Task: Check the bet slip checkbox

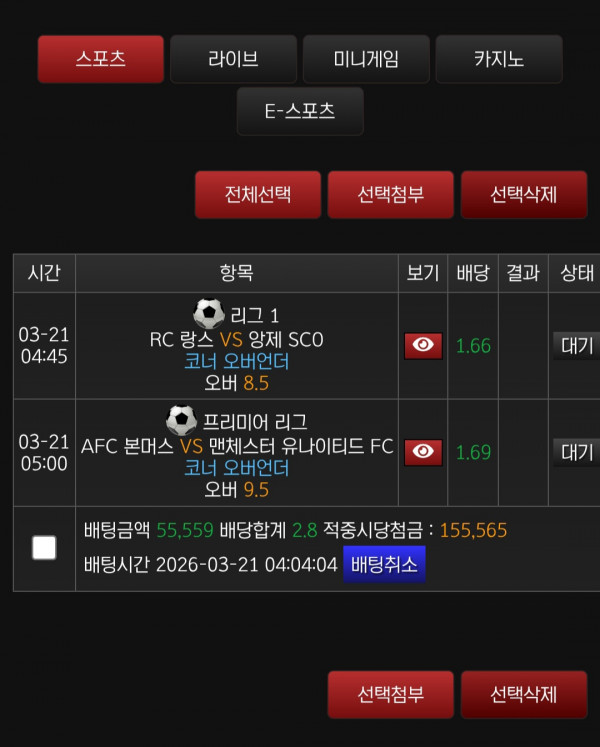Action: pos(44,548)
